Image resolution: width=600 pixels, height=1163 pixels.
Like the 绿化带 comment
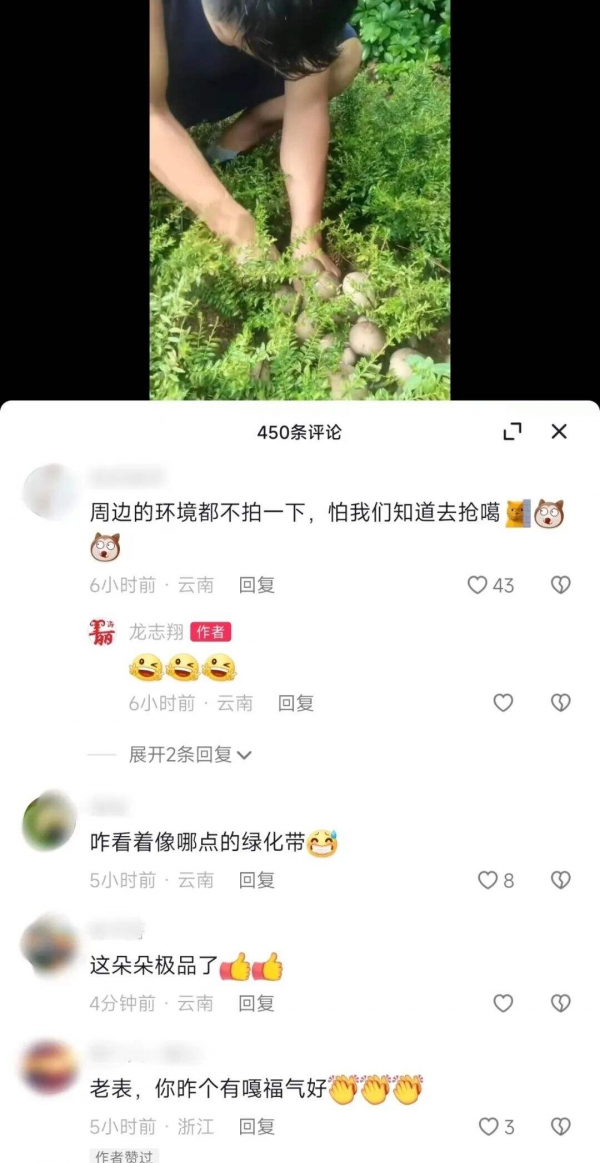click(x=487, y=880)
